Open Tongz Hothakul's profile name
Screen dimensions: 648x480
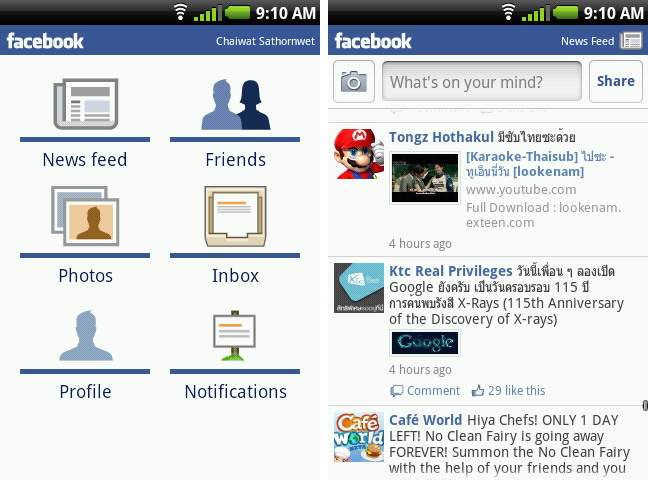pyautogui.click(x=440, y=136)
